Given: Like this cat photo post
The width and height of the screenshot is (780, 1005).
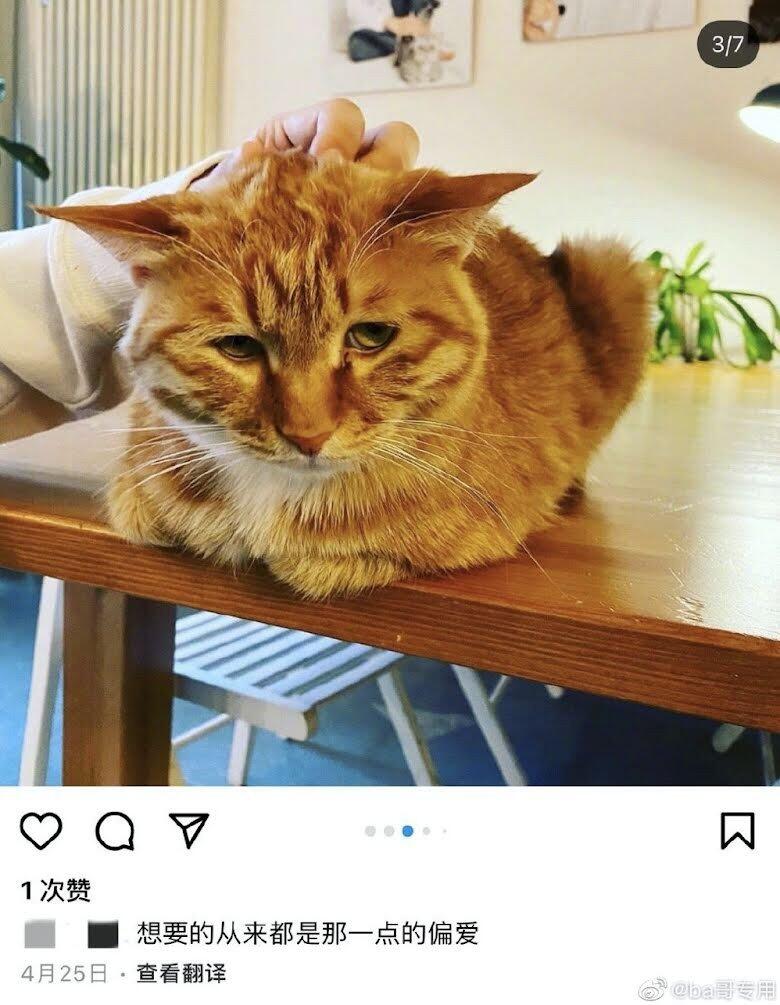Looking at the screenshot, I should (x=41, y=831).
